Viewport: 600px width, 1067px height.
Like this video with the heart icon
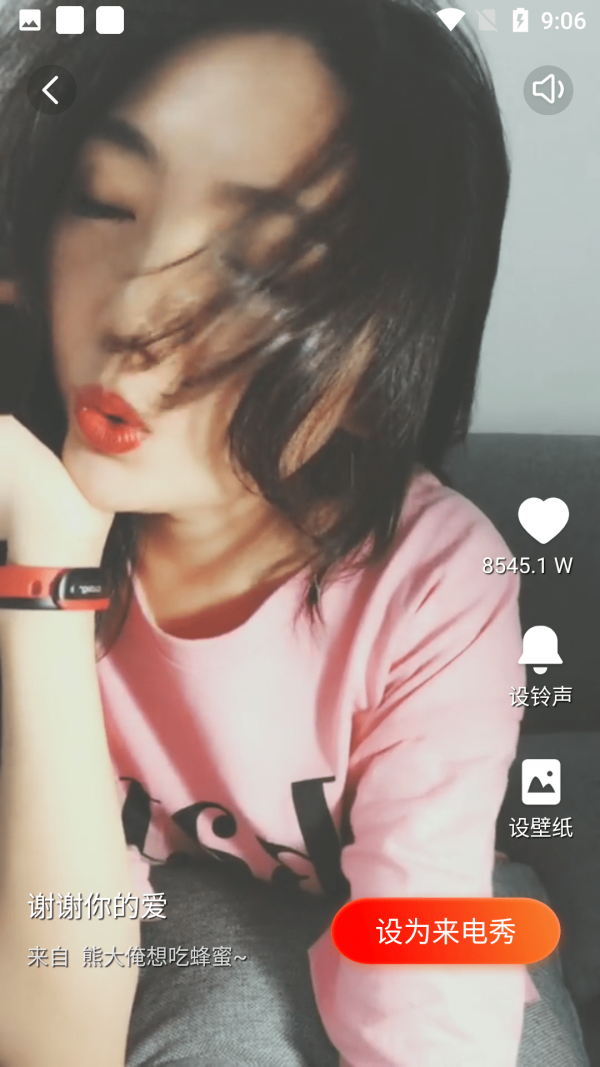[x=543, y=521]
